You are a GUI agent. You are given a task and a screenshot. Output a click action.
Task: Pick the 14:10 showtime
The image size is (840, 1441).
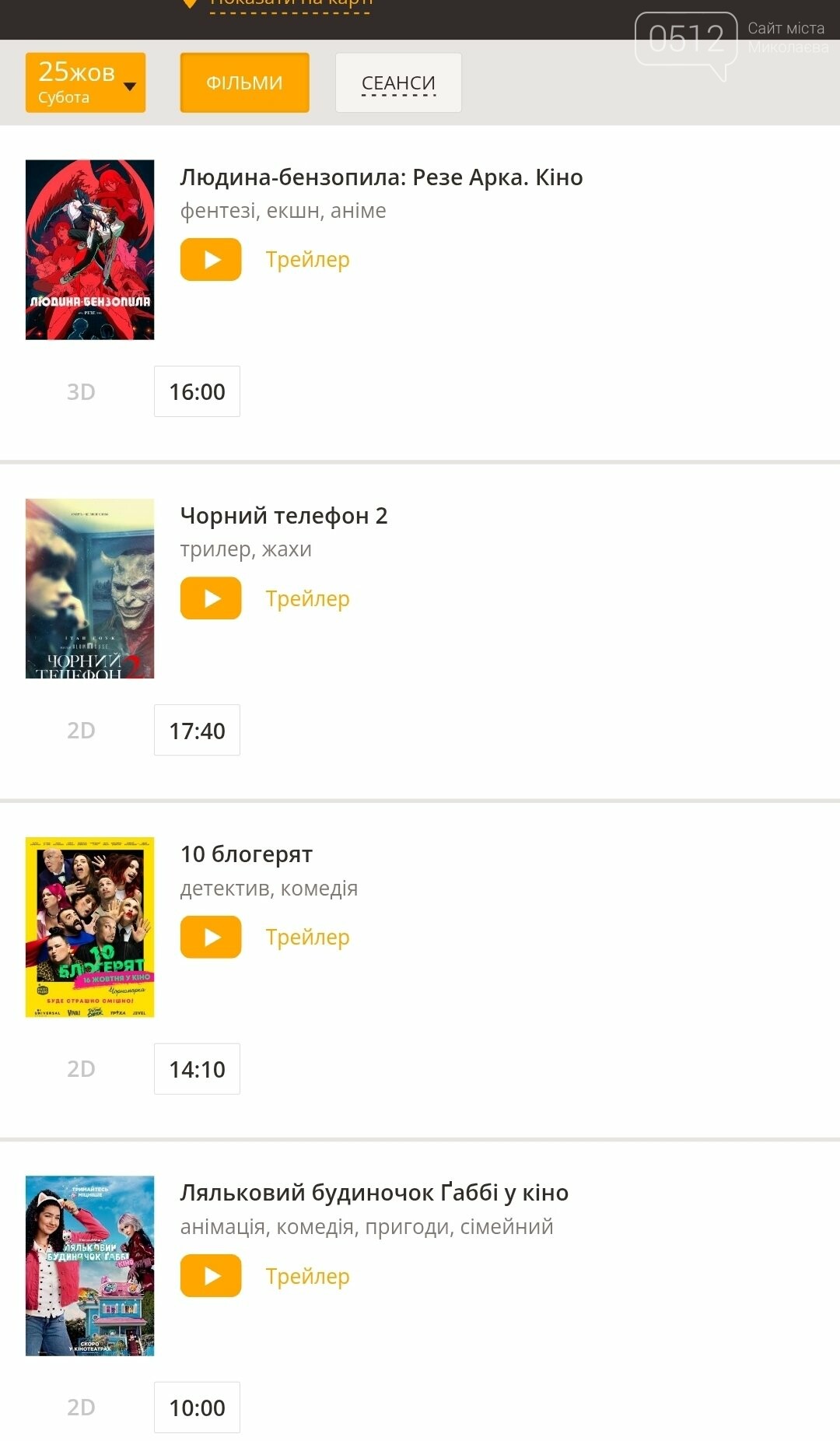coord(197,1069)
